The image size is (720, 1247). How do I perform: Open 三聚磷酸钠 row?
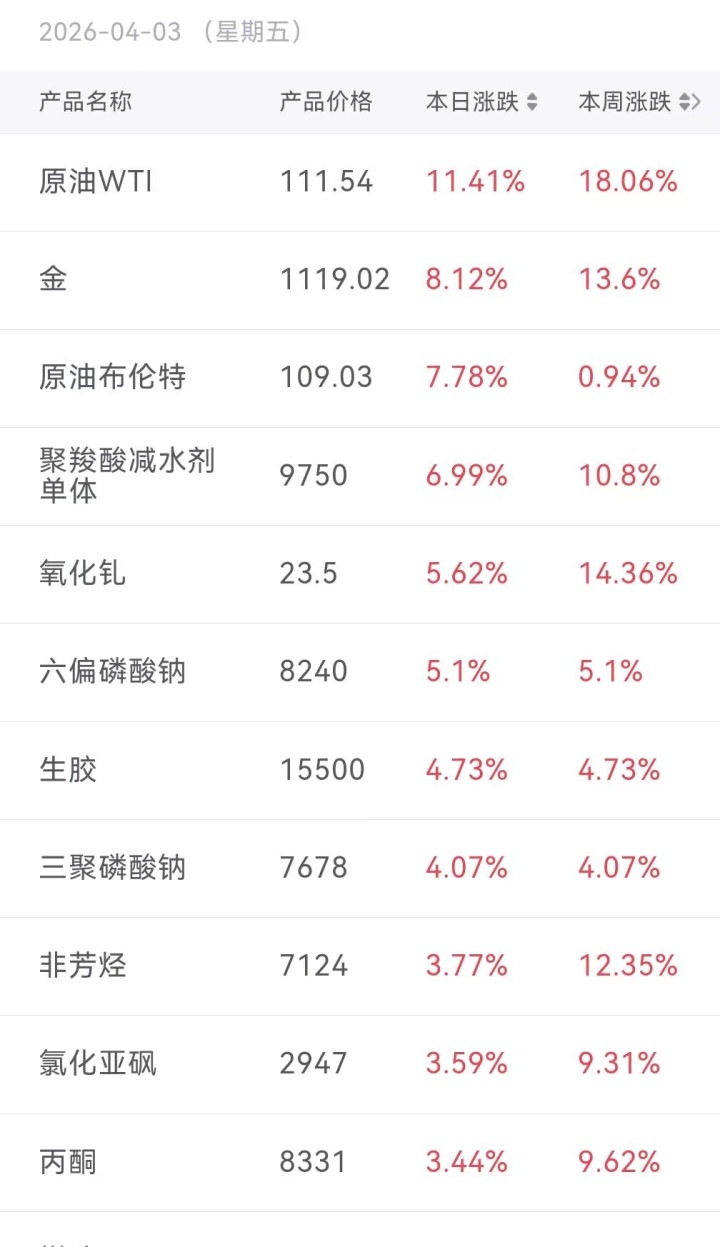point(360,868)
